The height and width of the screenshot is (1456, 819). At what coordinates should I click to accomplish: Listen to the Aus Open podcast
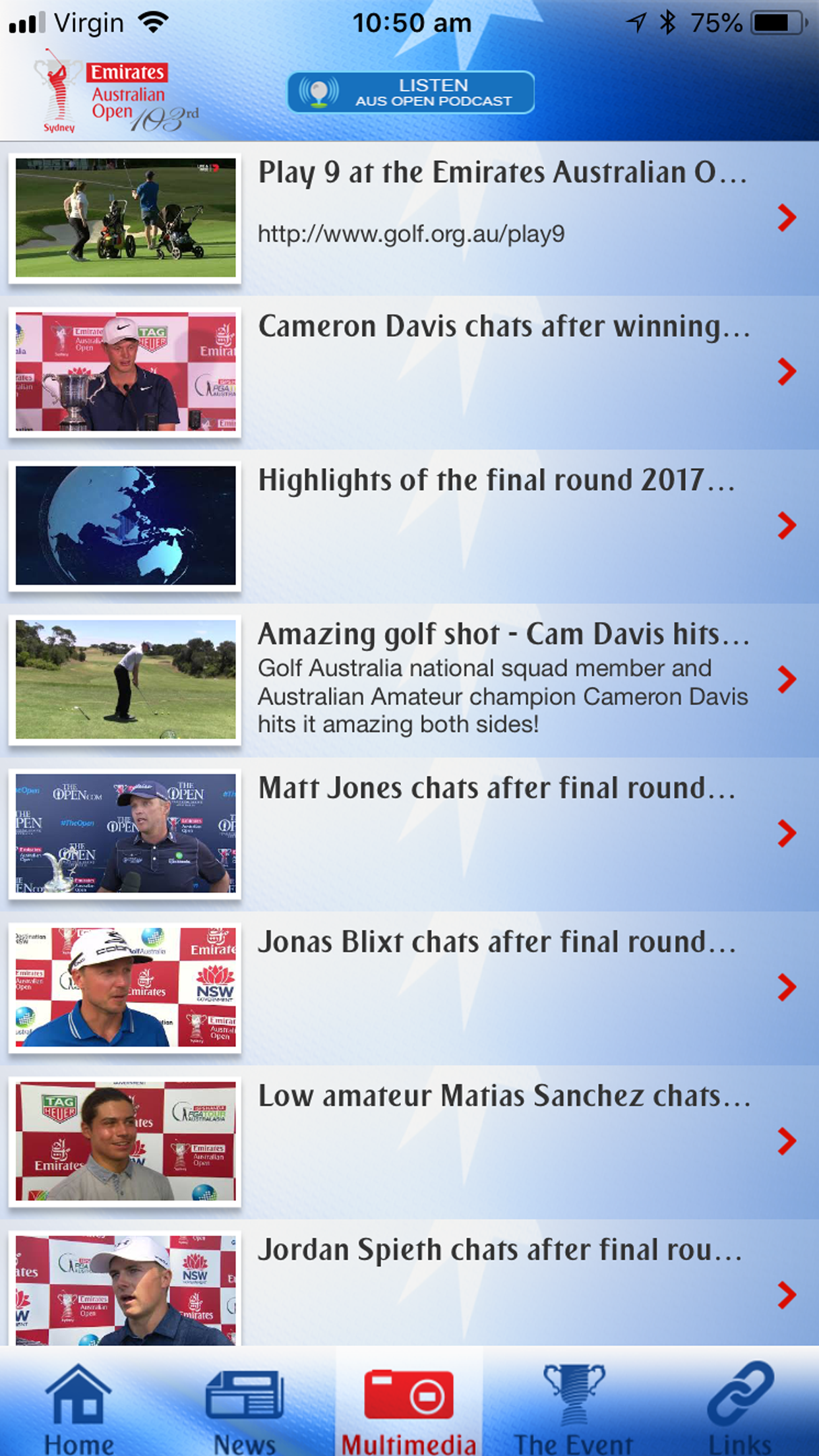click(x=410, y=92)
